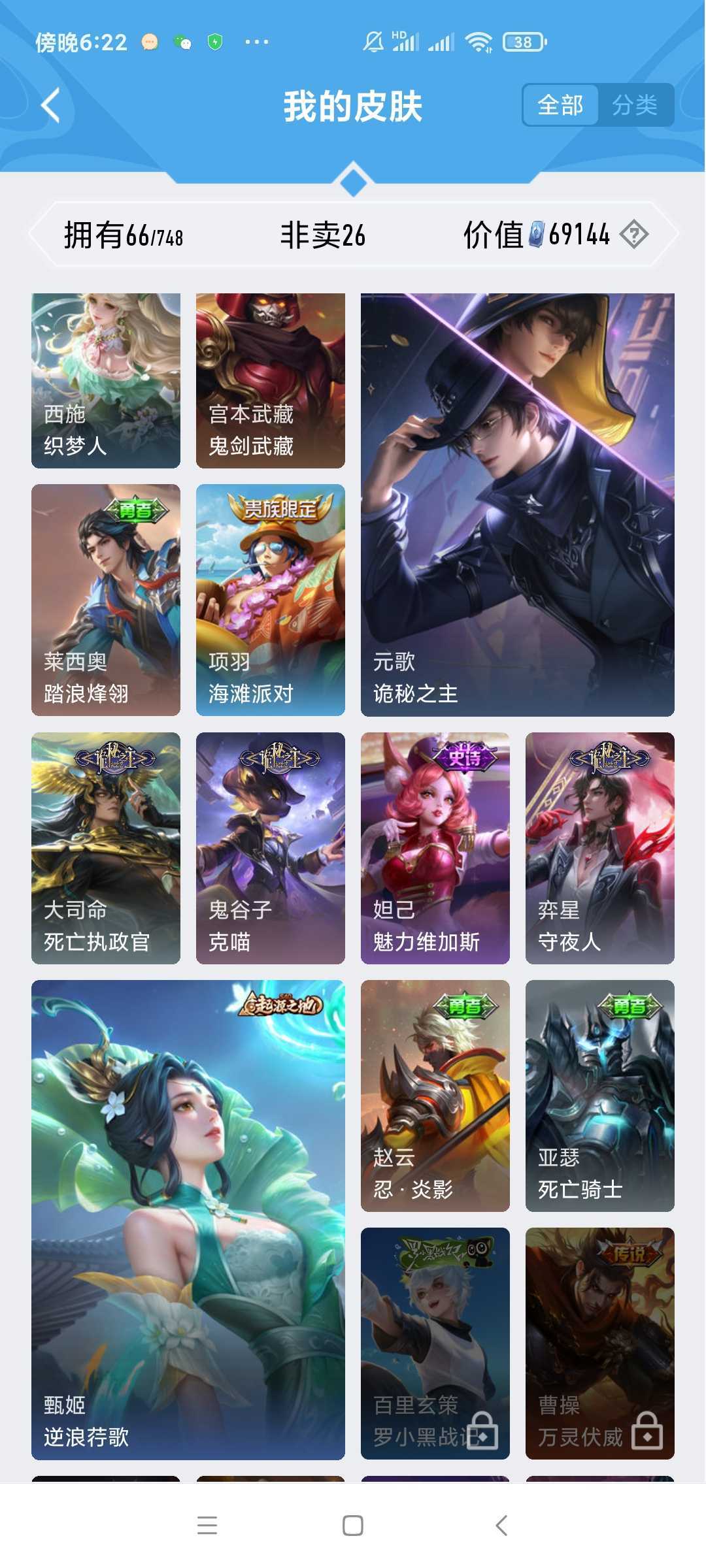Go back using the top-left arrow

51,105
